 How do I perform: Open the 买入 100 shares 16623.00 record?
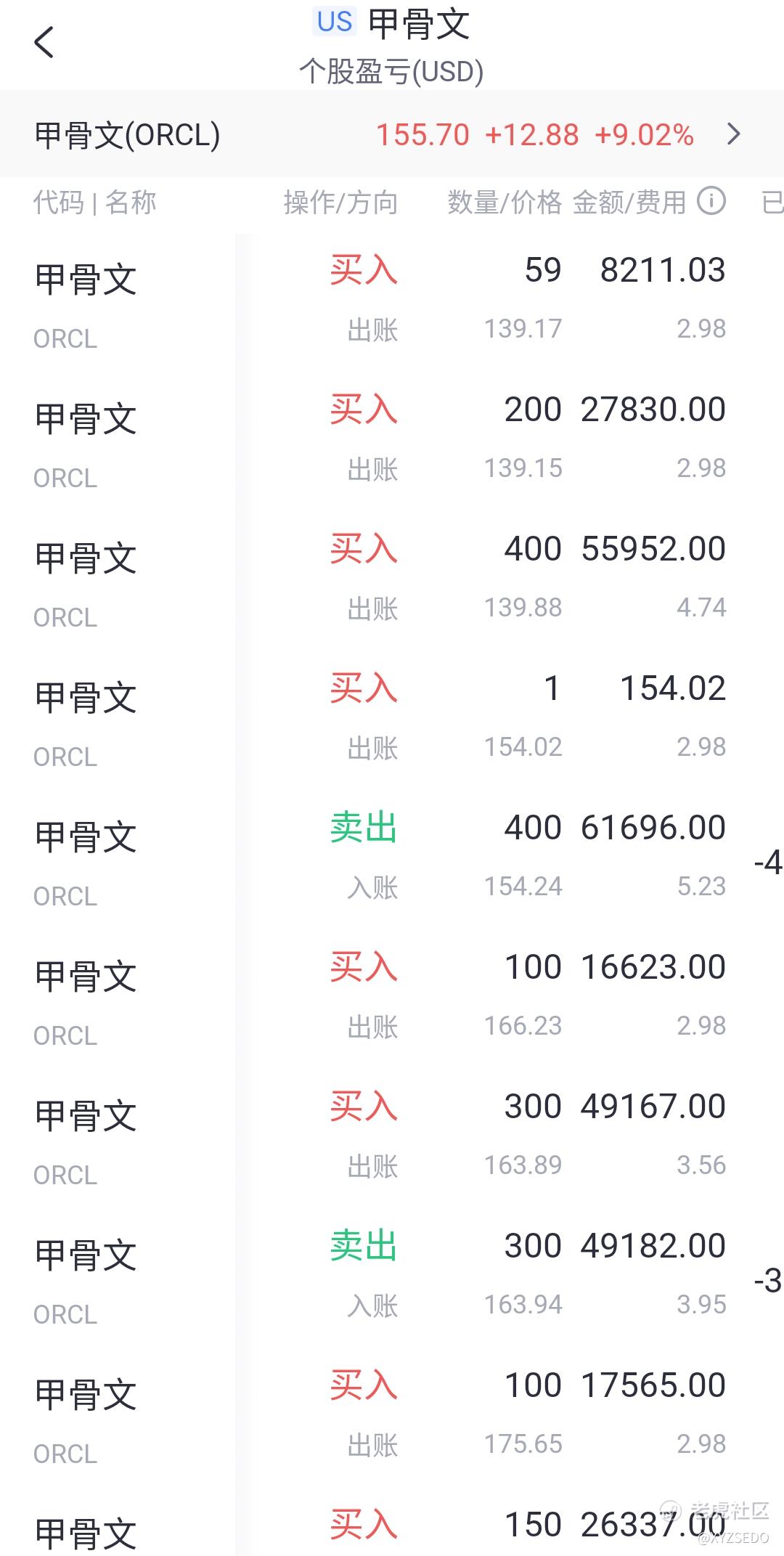click(x=392, y=996)
